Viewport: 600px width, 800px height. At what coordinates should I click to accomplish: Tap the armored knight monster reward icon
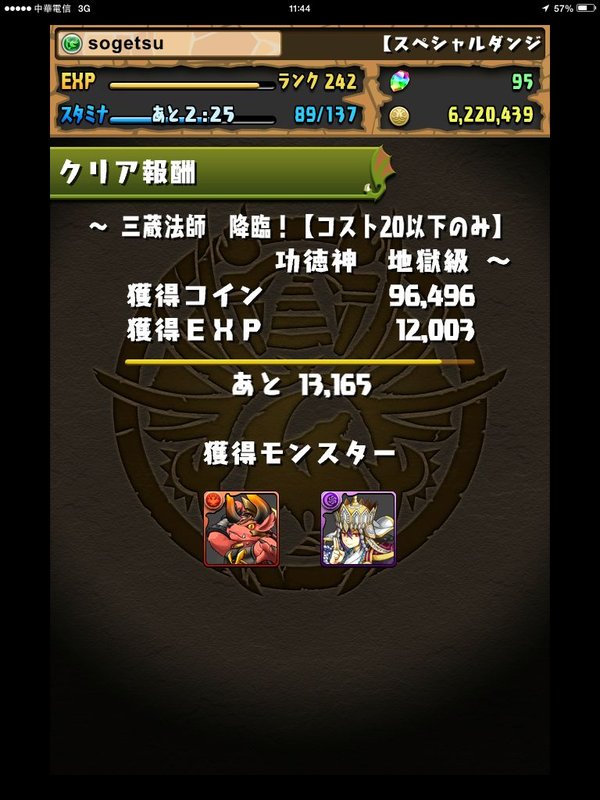click(358, 529)
